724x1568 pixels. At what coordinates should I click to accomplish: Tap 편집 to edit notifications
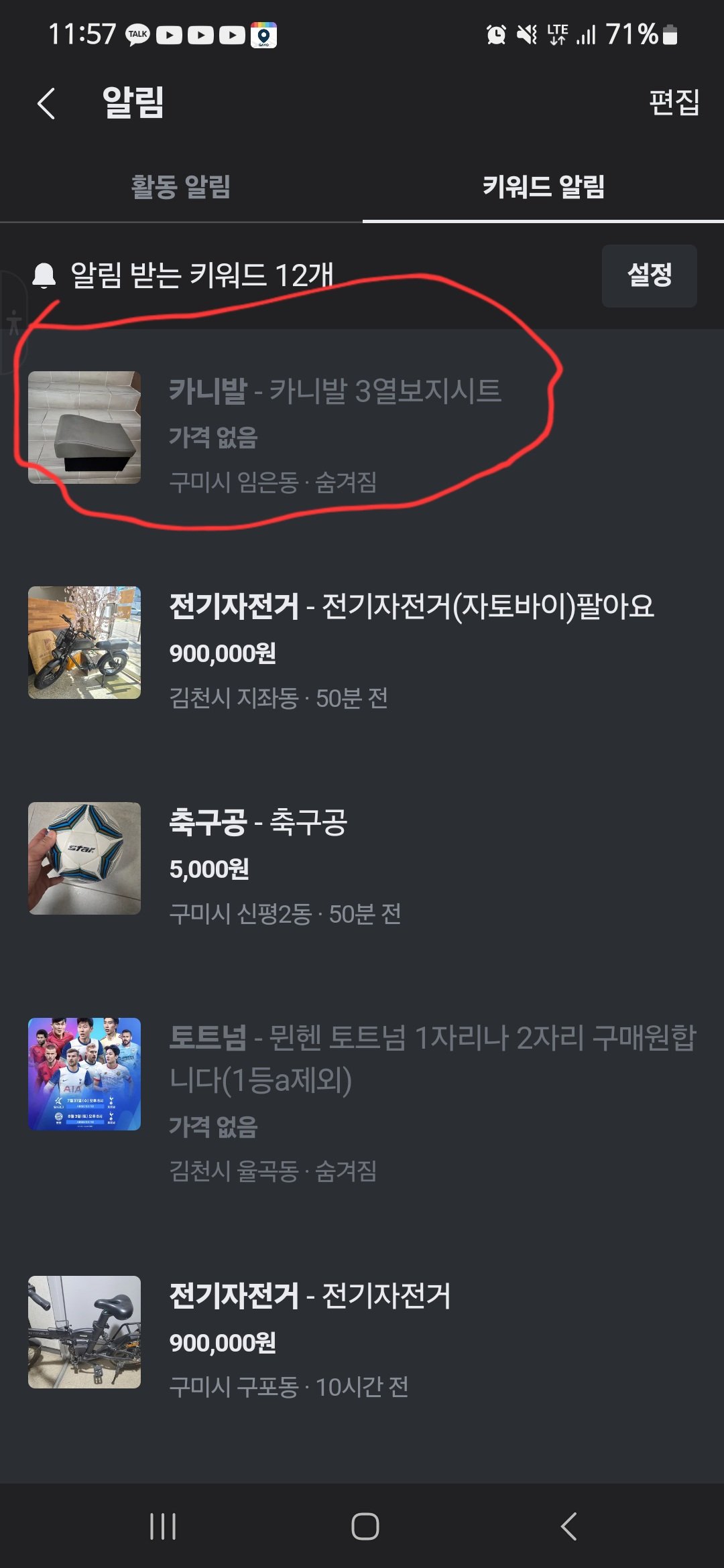click(x=674, y=103)
